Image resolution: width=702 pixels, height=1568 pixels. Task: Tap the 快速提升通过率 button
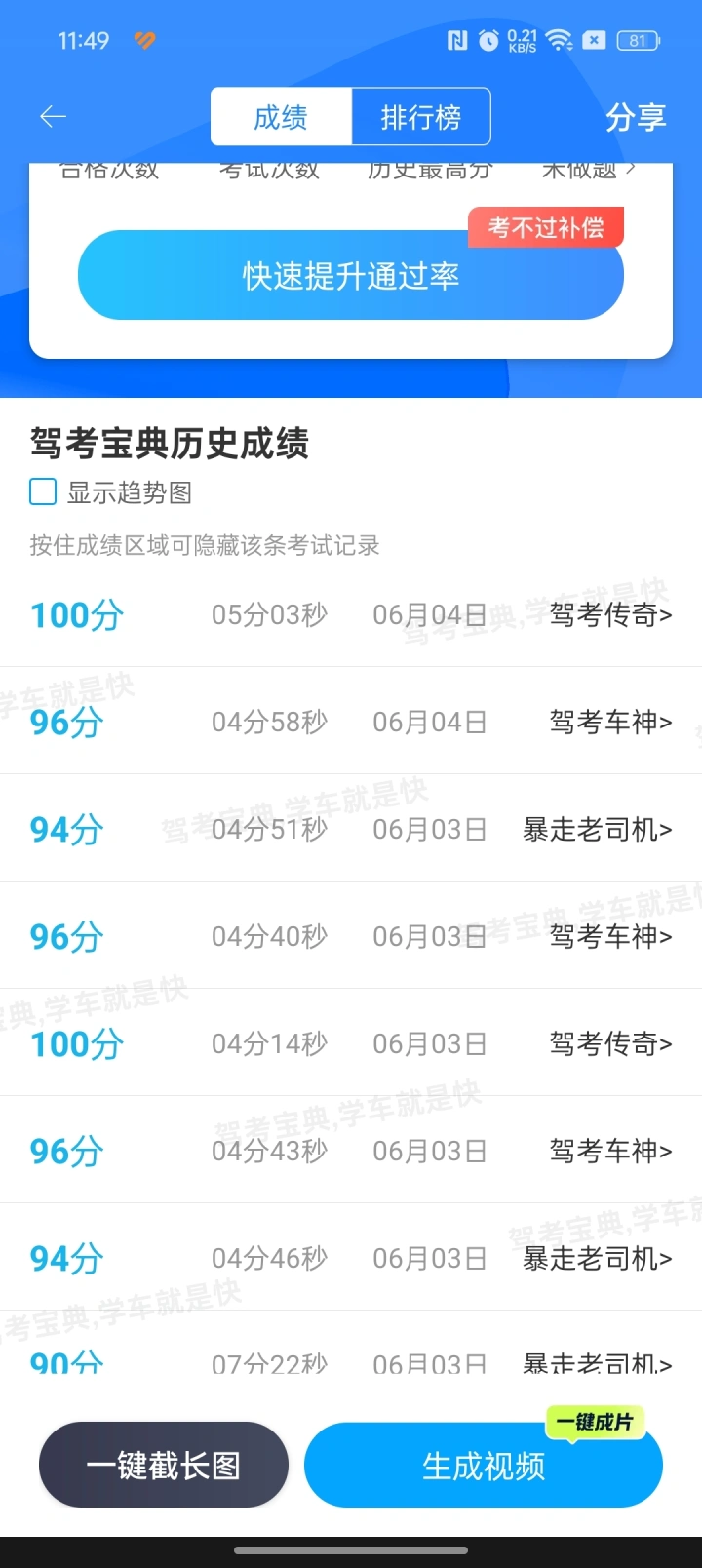tap(351, 275)
